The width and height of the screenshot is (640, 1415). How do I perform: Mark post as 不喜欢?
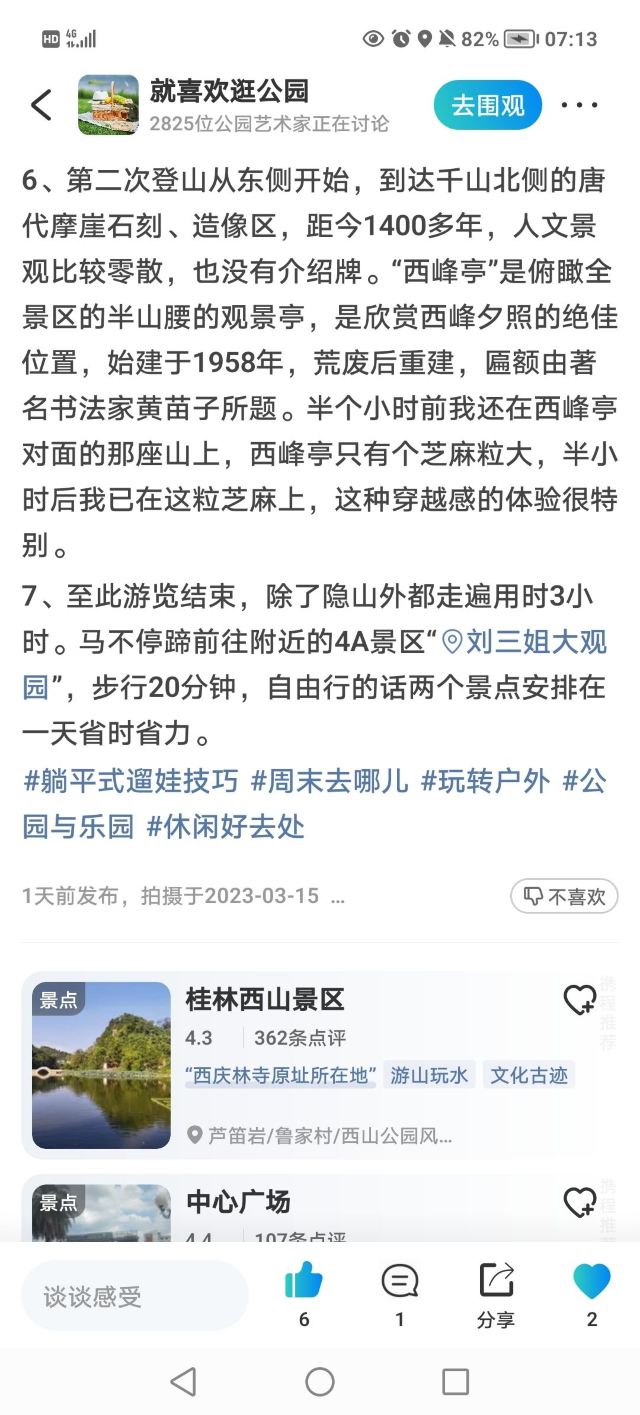tap(564, 896)
